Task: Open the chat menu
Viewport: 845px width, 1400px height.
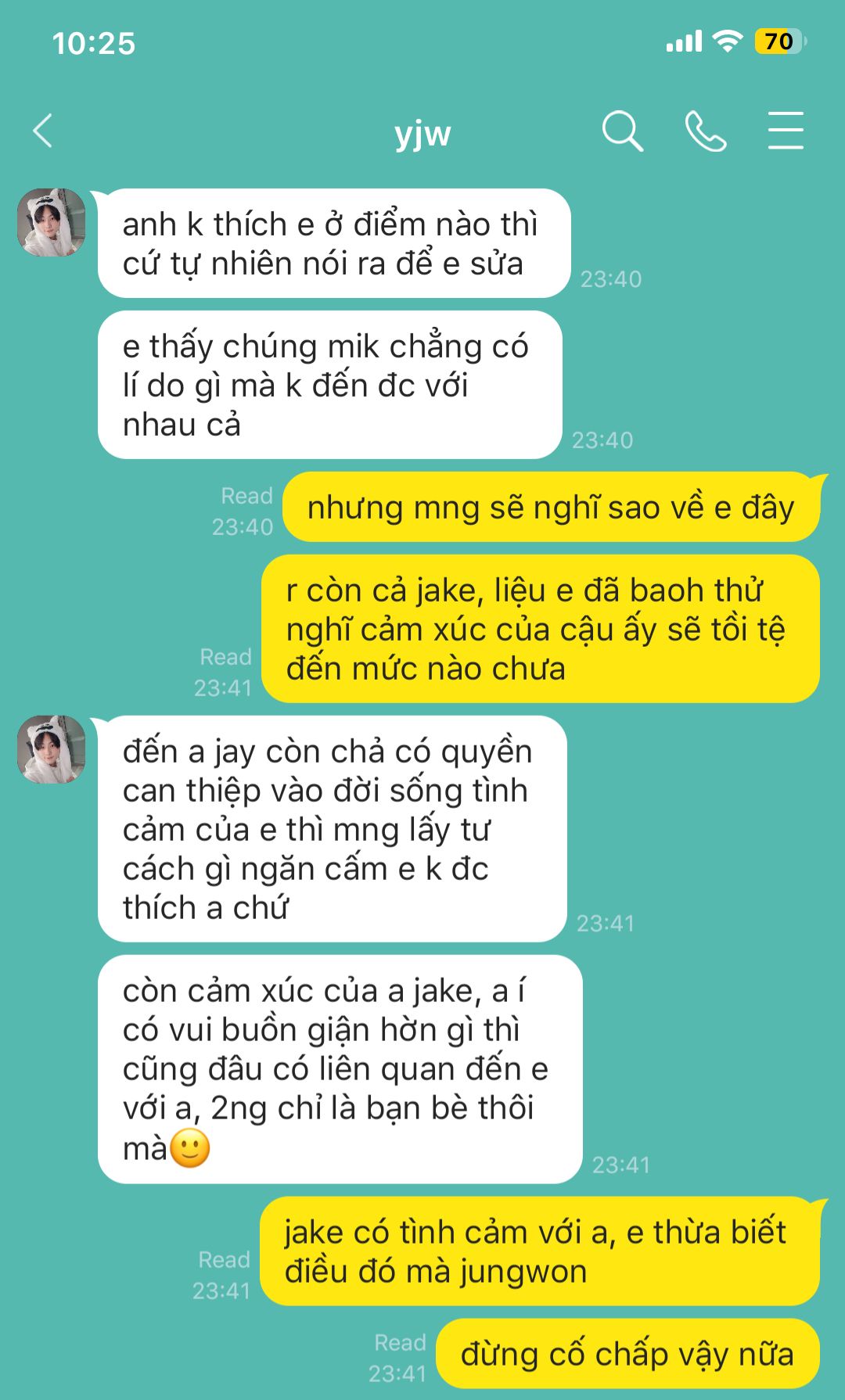Action: pos(785,131)
